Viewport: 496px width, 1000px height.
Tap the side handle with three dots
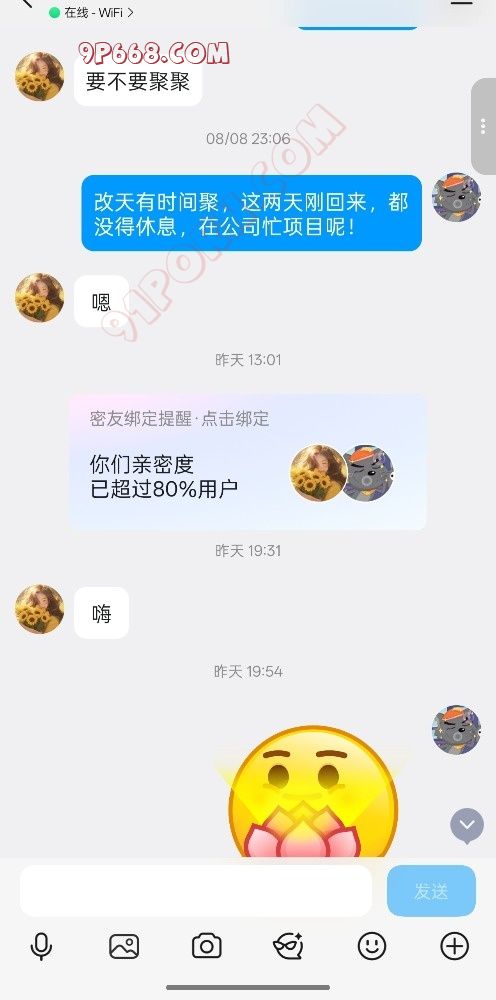click(483, 127)
